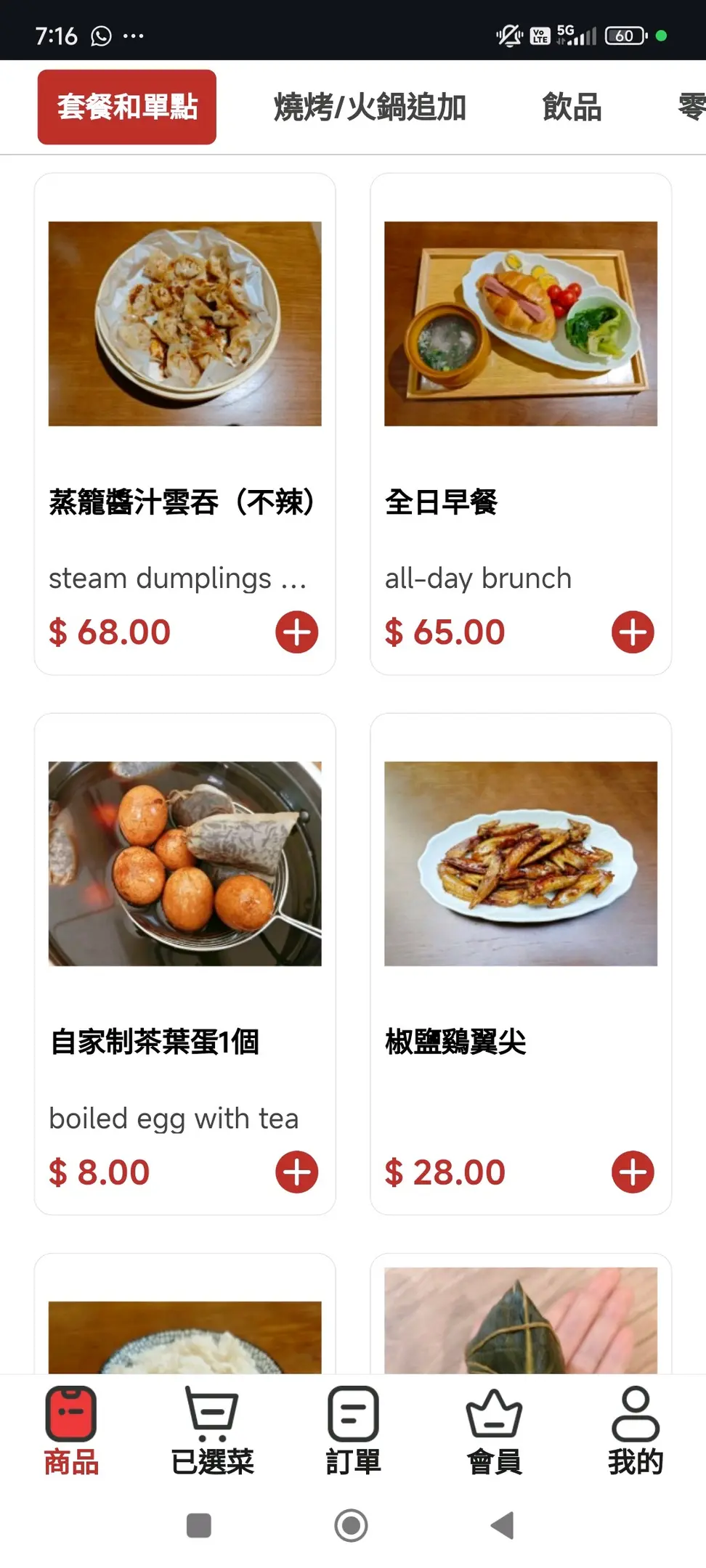Add 蒸籠醬汁雲吞 steam dumplings to order
The height and width of the screenshot is (1568, 706).
pos(296,632)
